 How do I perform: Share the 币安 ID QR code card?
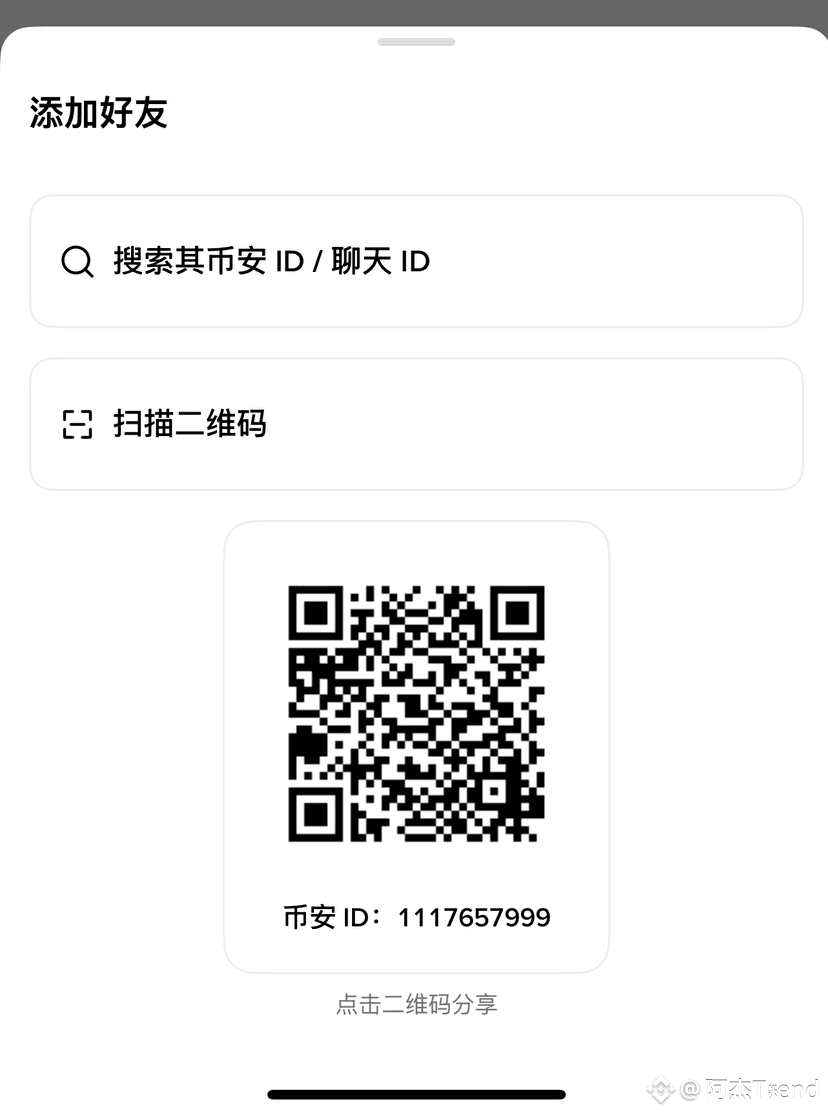click(416, 714)
